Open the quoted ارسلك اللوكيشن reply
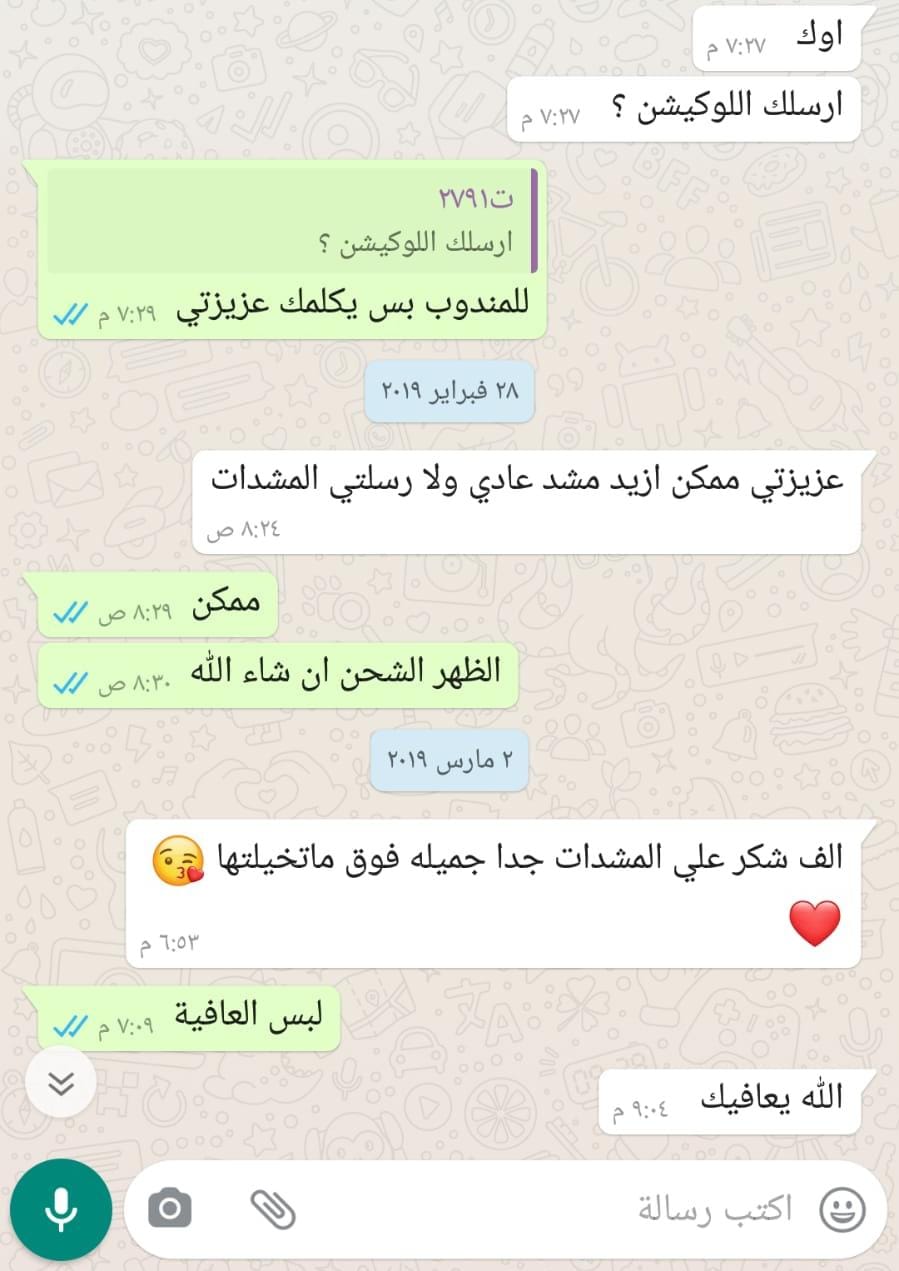Viewport: 899px width, 1271px height. point(292,221)
